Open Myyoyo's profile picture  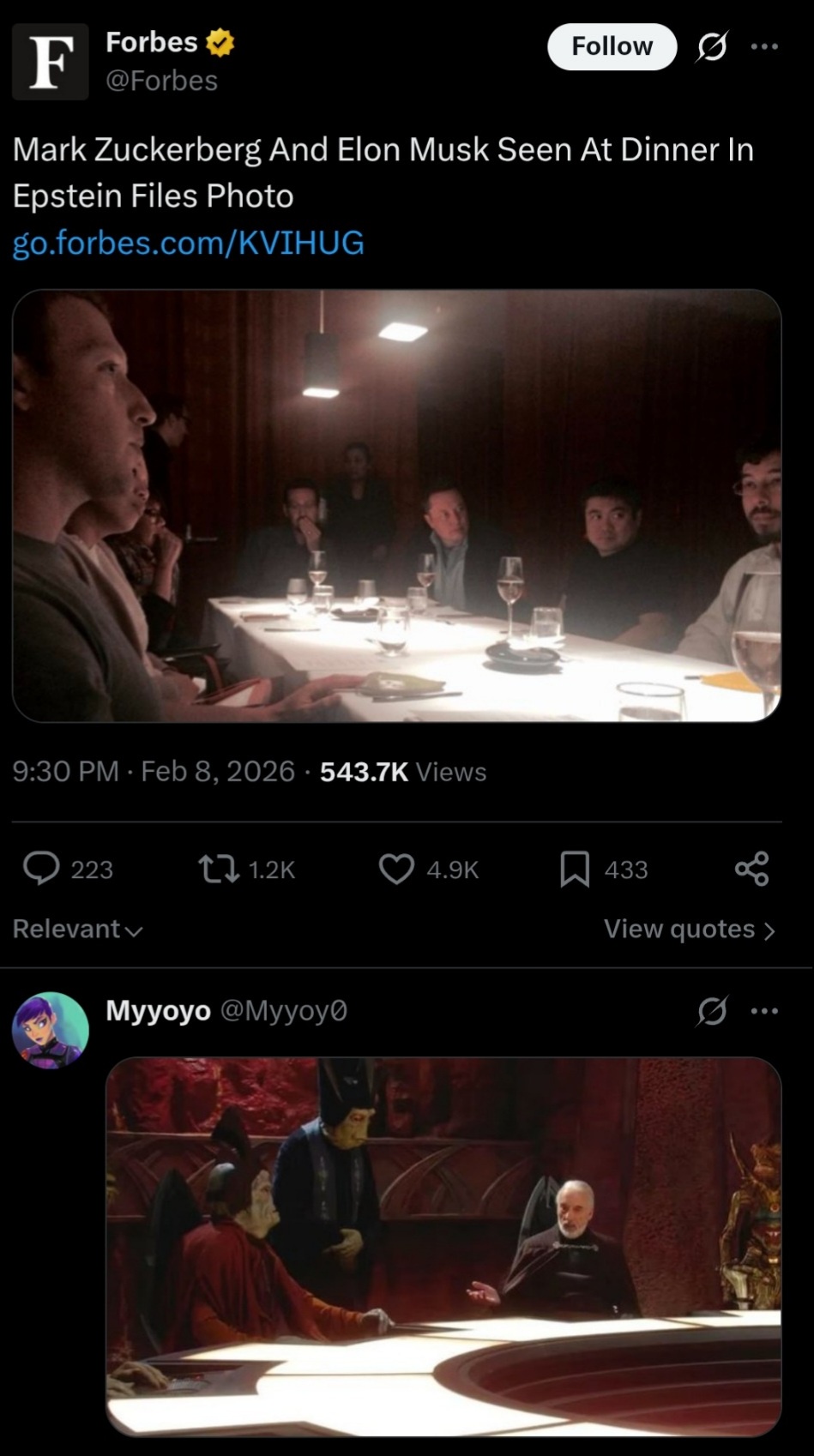point(50,1030)
